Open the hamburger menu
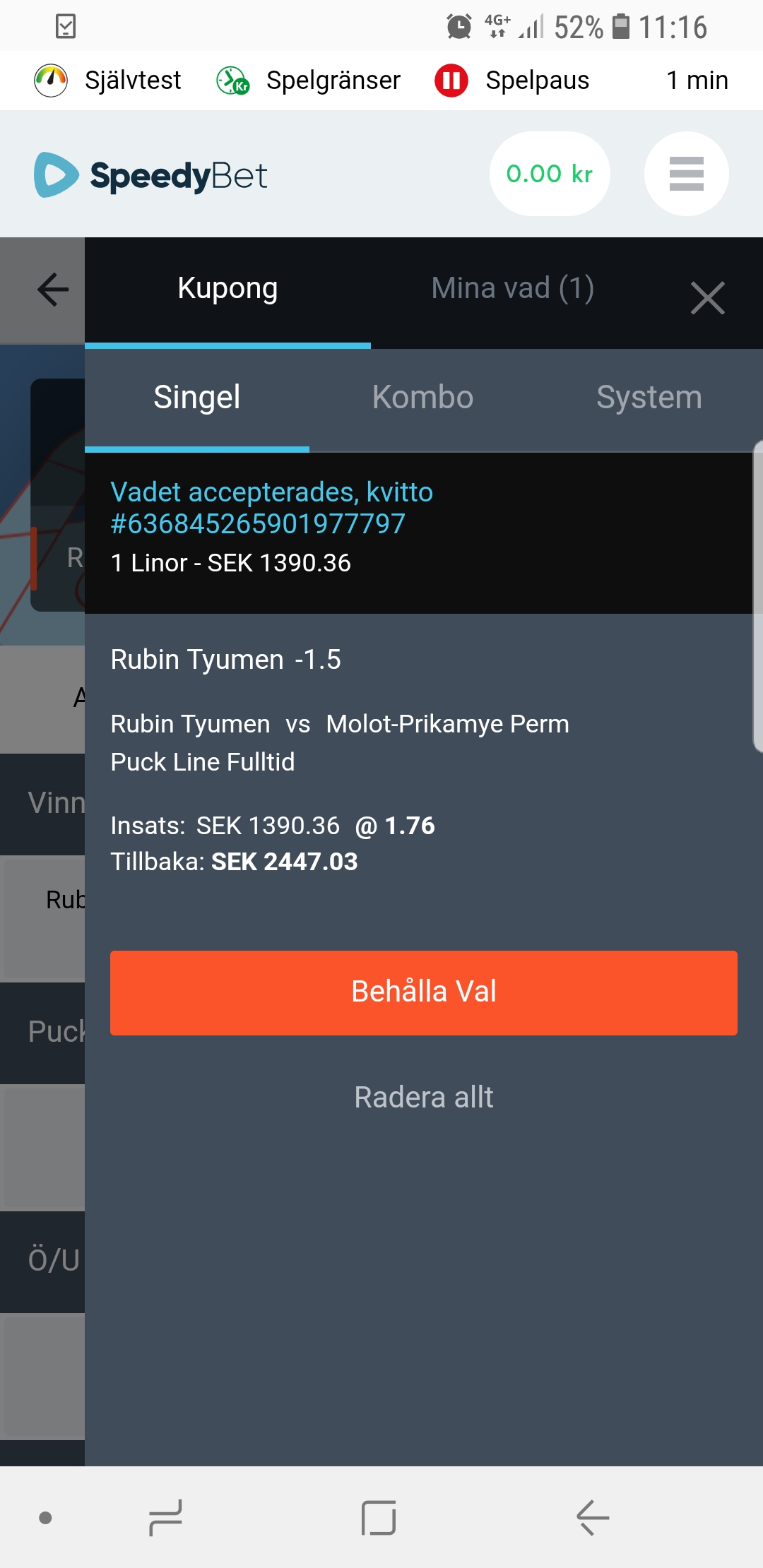The width and height of the screenshot is (763, 1568). 686,174
